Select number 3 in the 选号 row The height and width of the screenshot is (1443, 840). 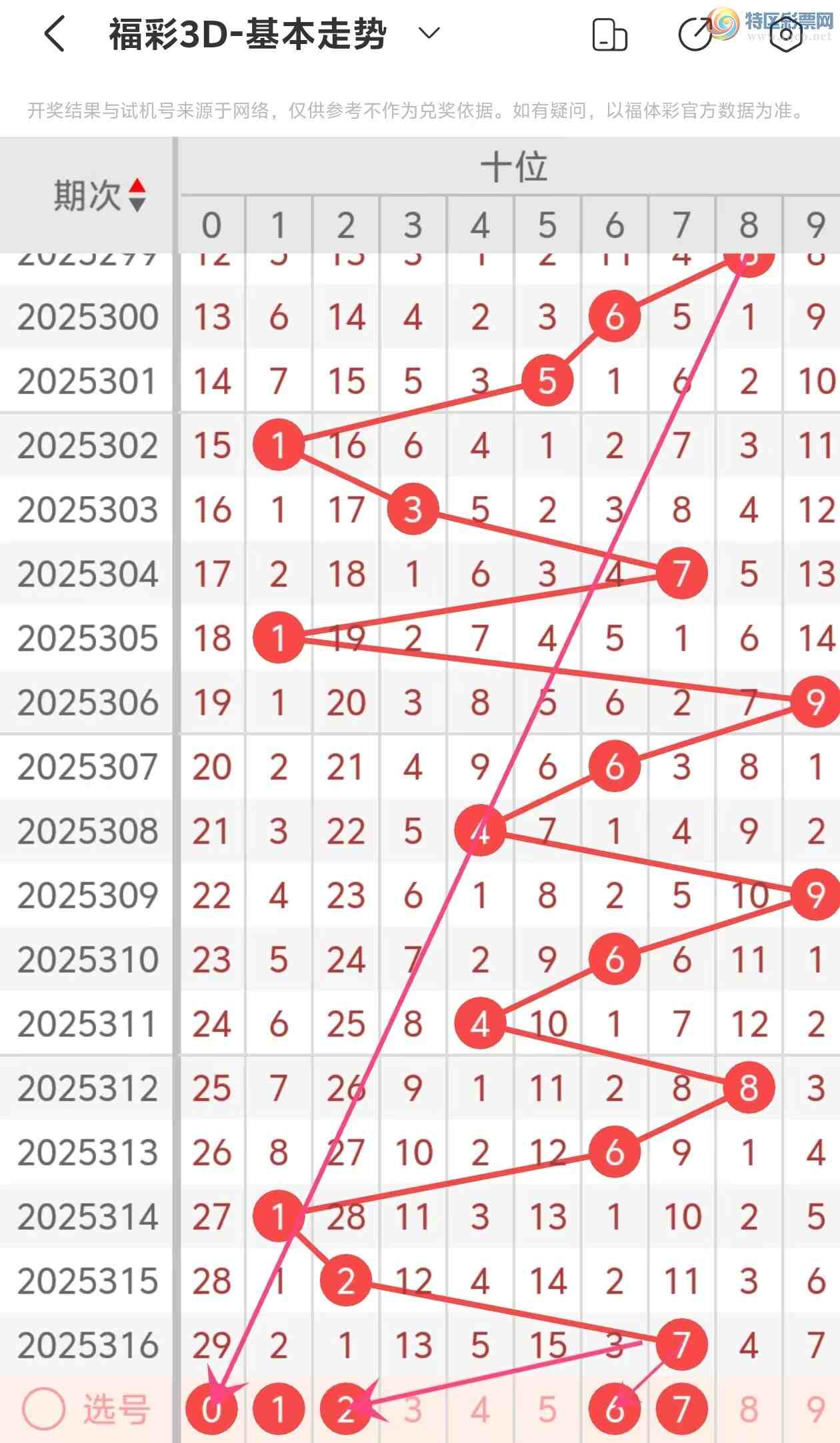pos(413,1409)
